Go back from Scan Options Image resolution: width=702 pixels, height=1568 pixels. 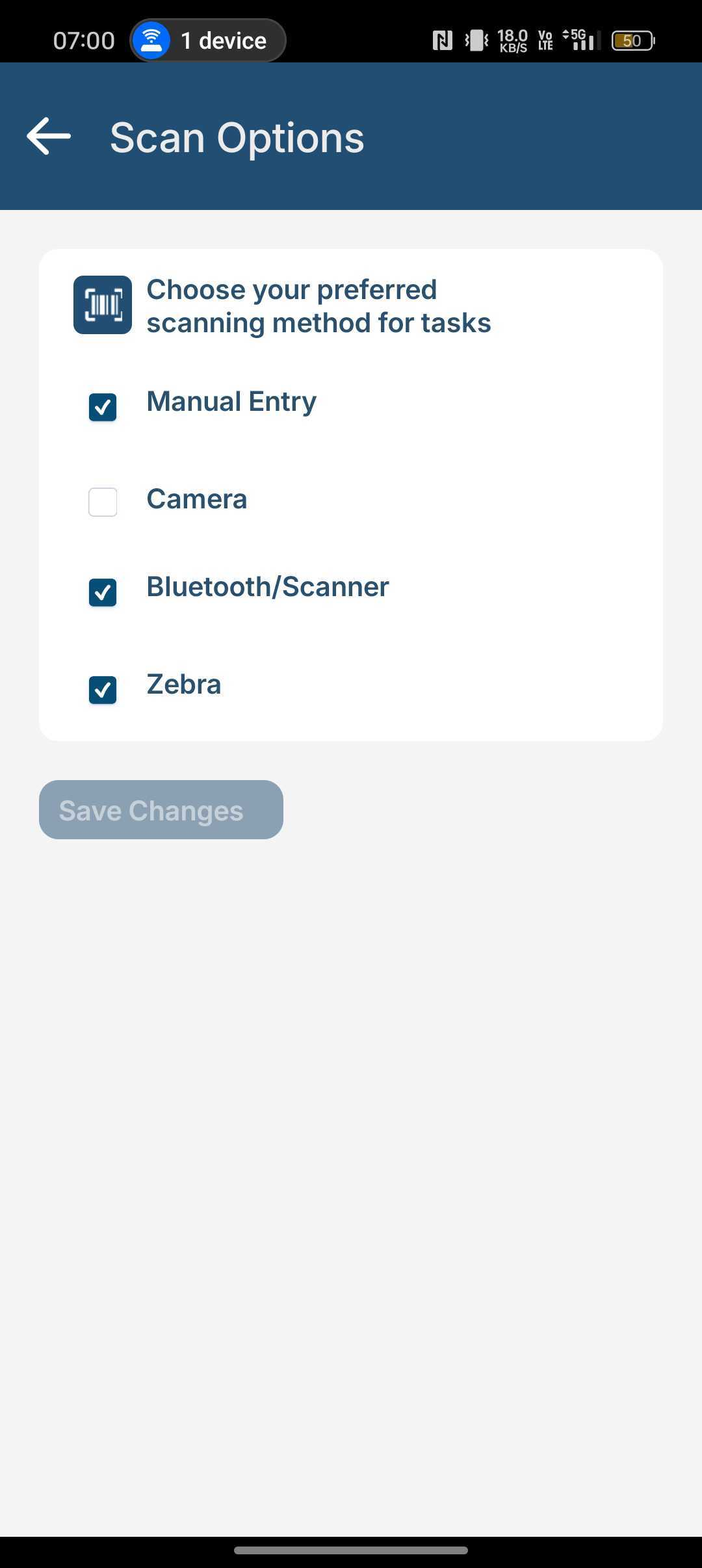(x=49, y=137)
